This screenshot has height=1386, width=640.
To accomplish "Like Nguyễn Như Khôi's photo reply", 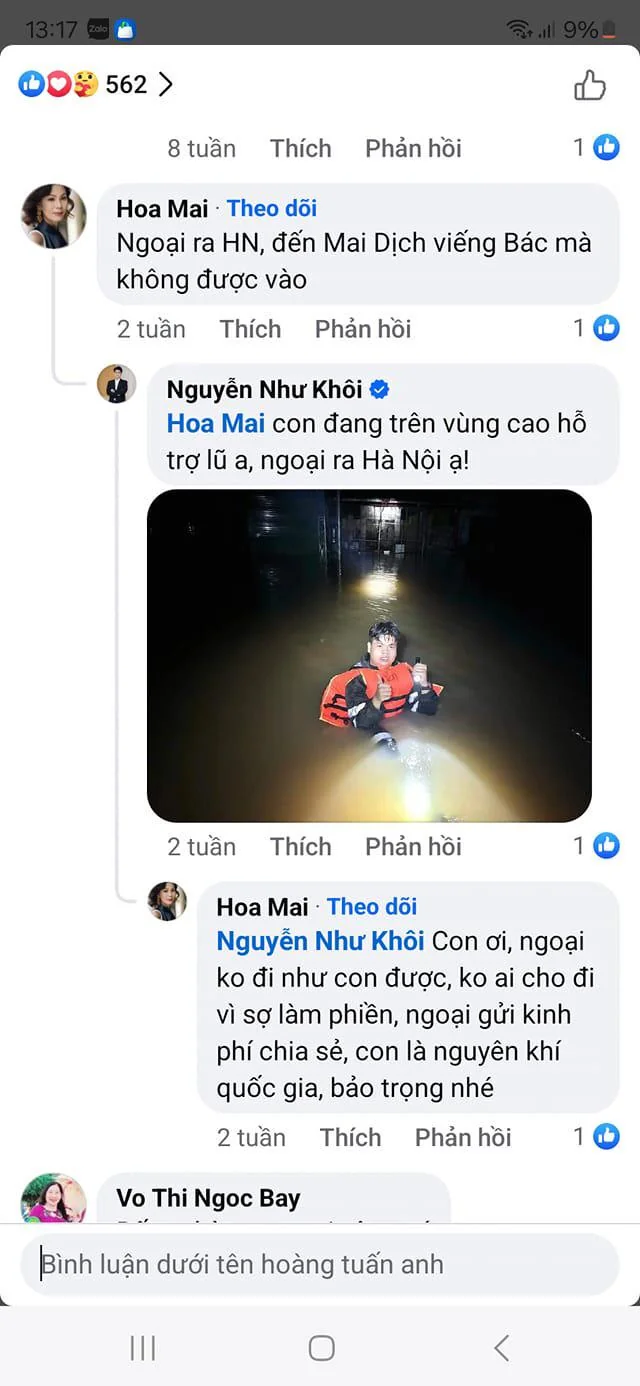I will pos(300,847).
